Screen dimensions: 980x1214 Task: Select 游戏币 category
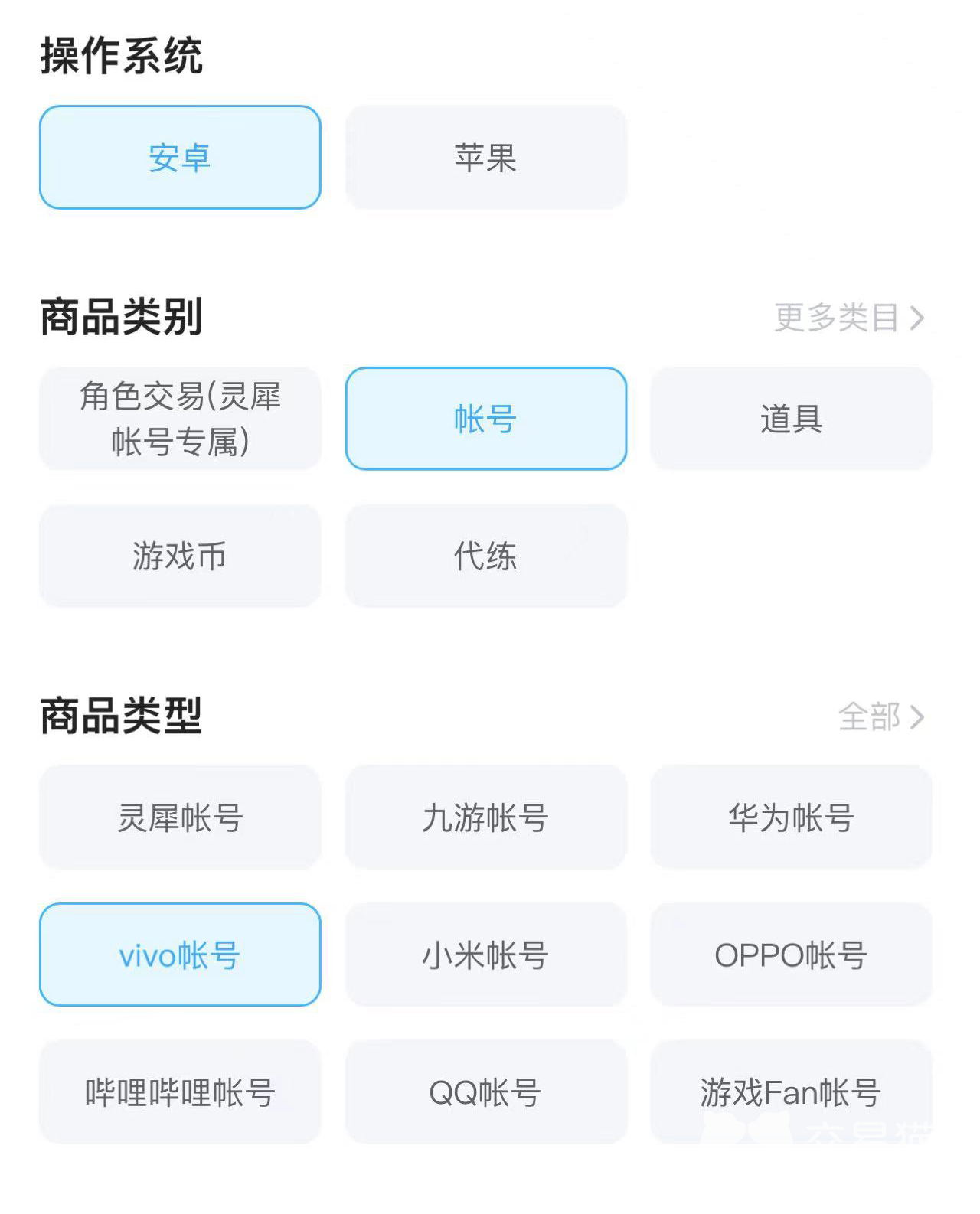pos(180,556)
